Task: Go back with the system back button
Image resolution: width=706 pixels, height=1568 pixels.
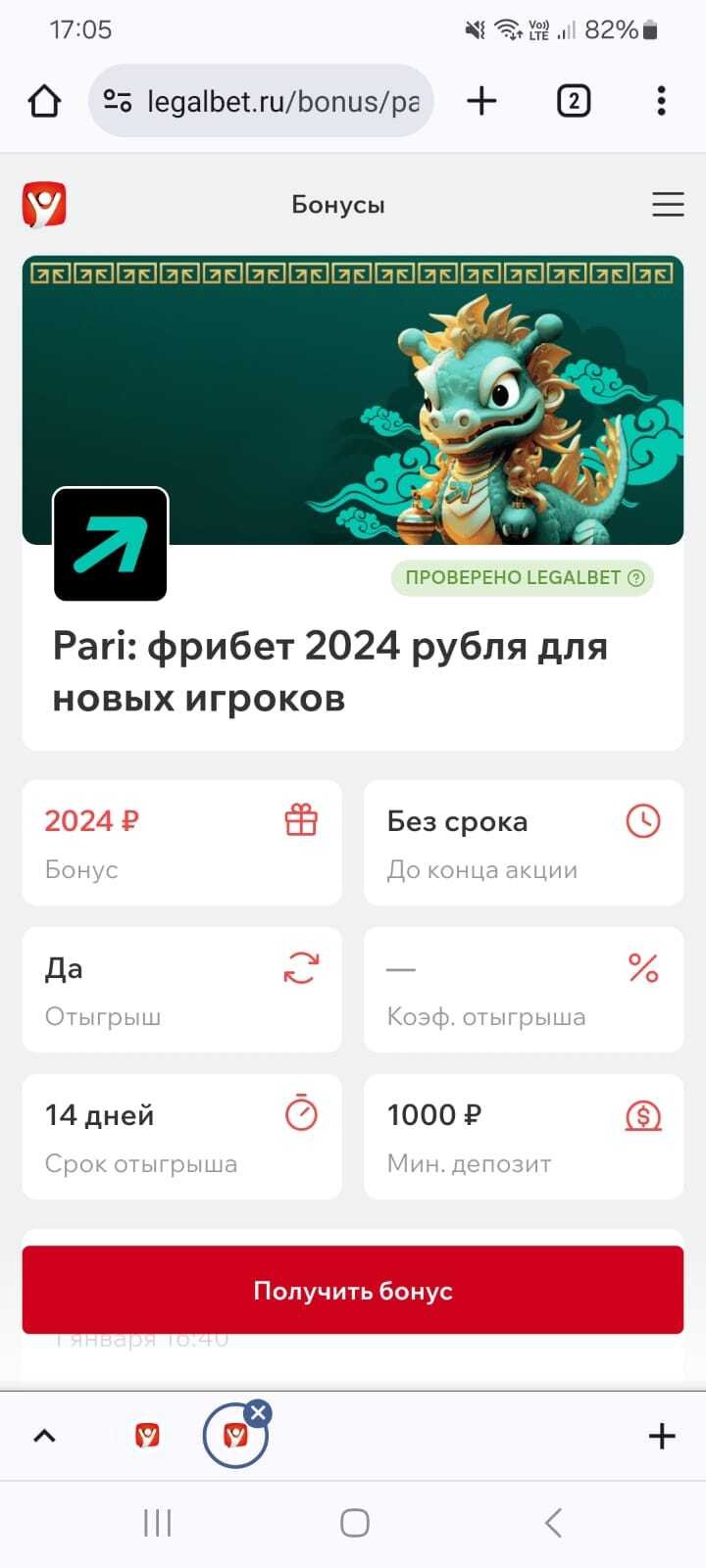Action: pos(553,1523)
